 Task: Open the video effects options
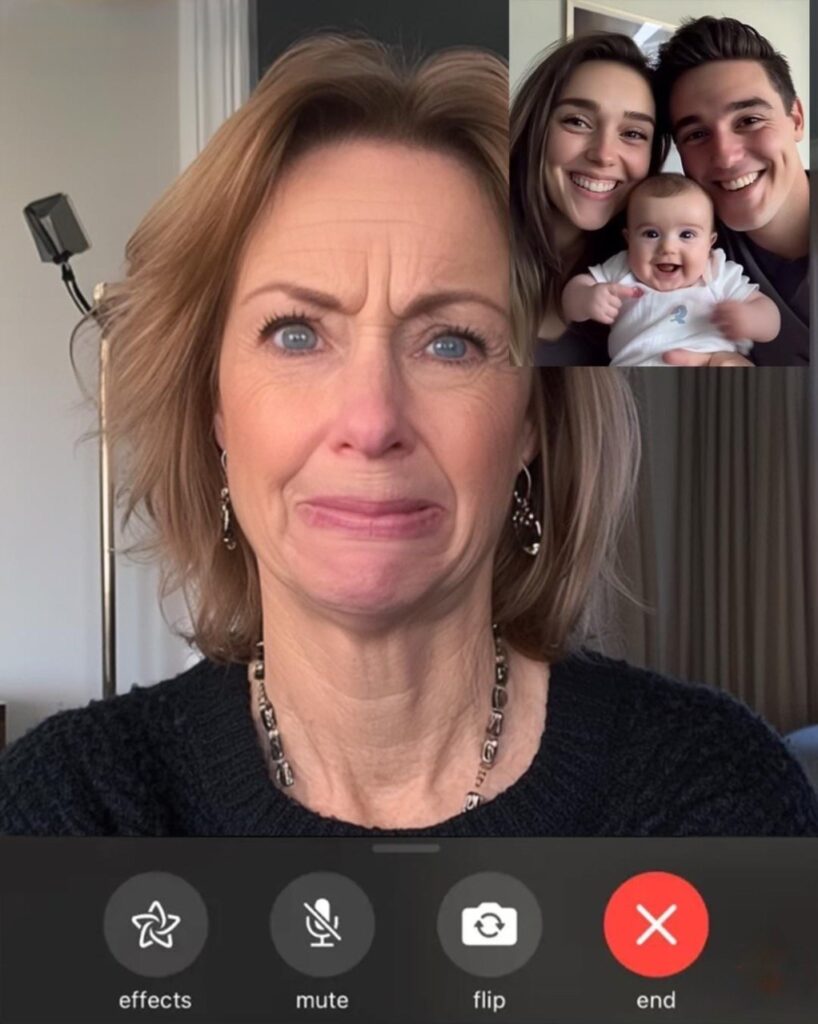pos(155,924)
